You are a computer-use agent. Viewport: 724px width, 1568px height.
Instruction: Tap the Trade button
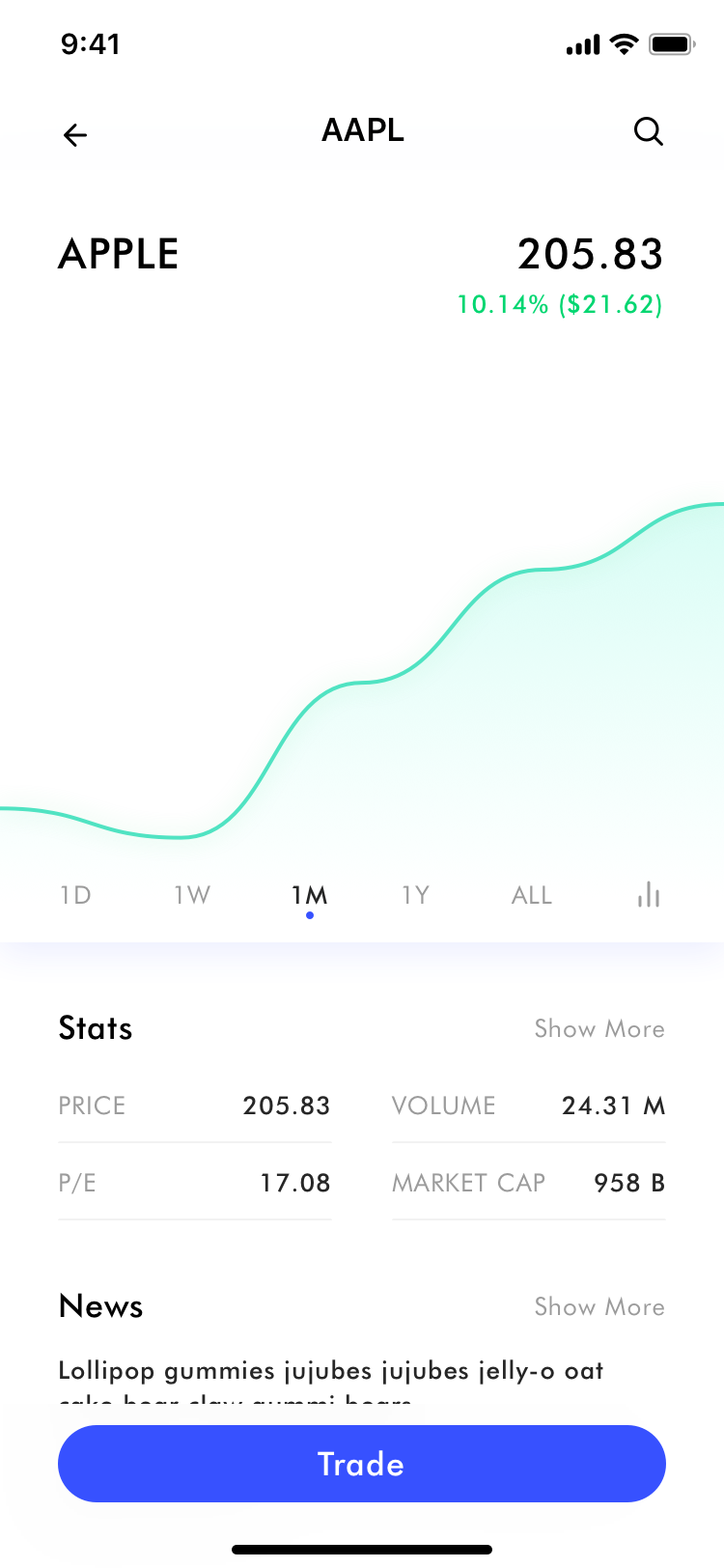(x=362, y=1464)
